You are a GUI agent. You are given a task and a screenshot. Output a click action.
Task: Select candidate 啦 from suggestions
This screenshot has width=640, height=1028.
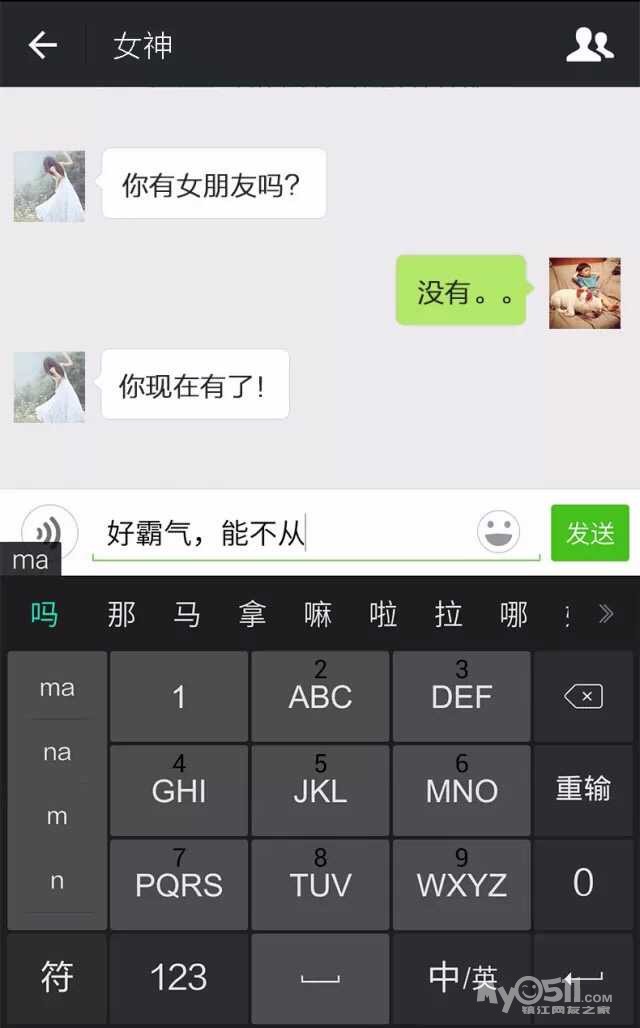tap(383, 613)
